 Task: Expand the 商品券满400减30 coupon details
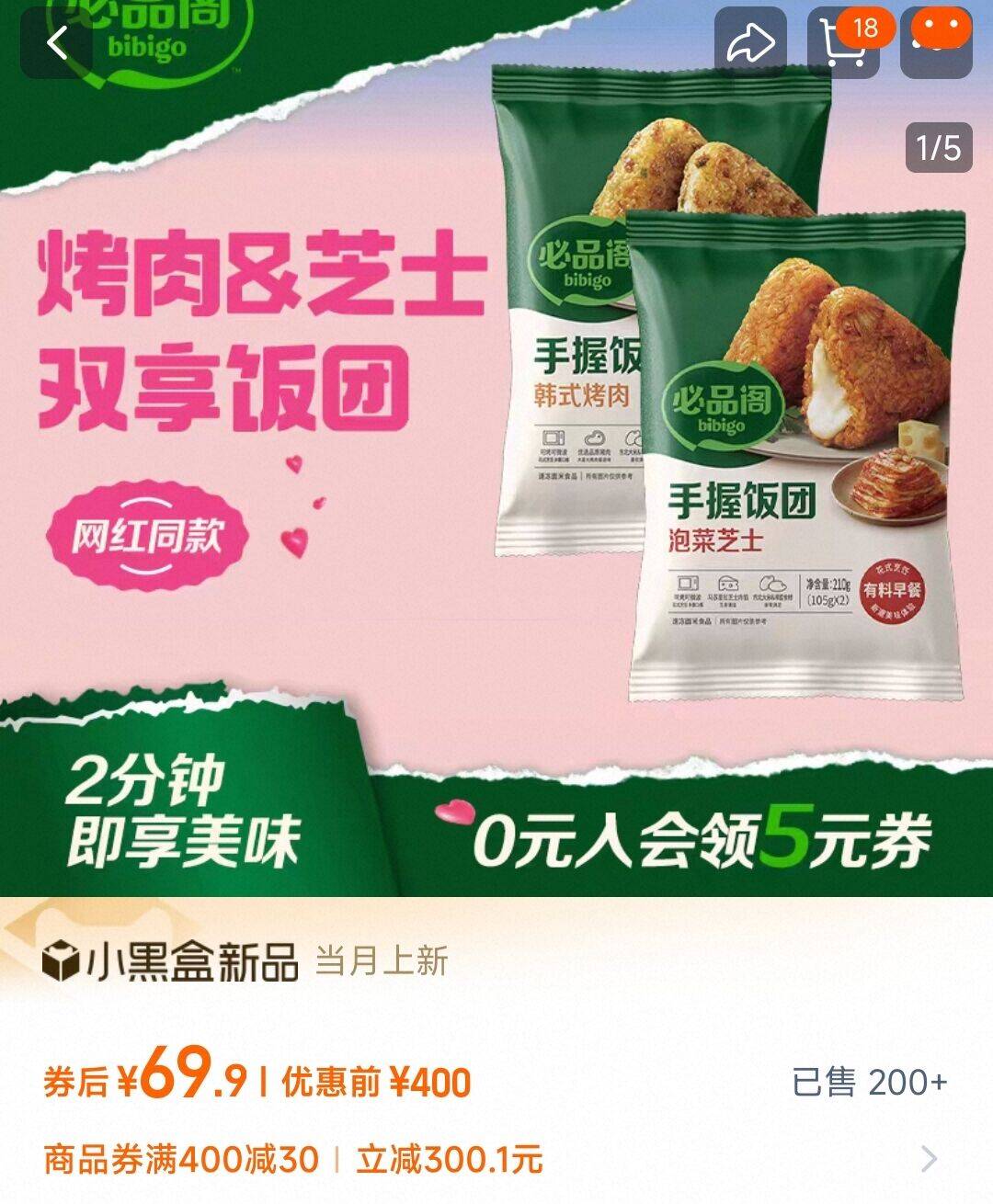point(929,1159)
